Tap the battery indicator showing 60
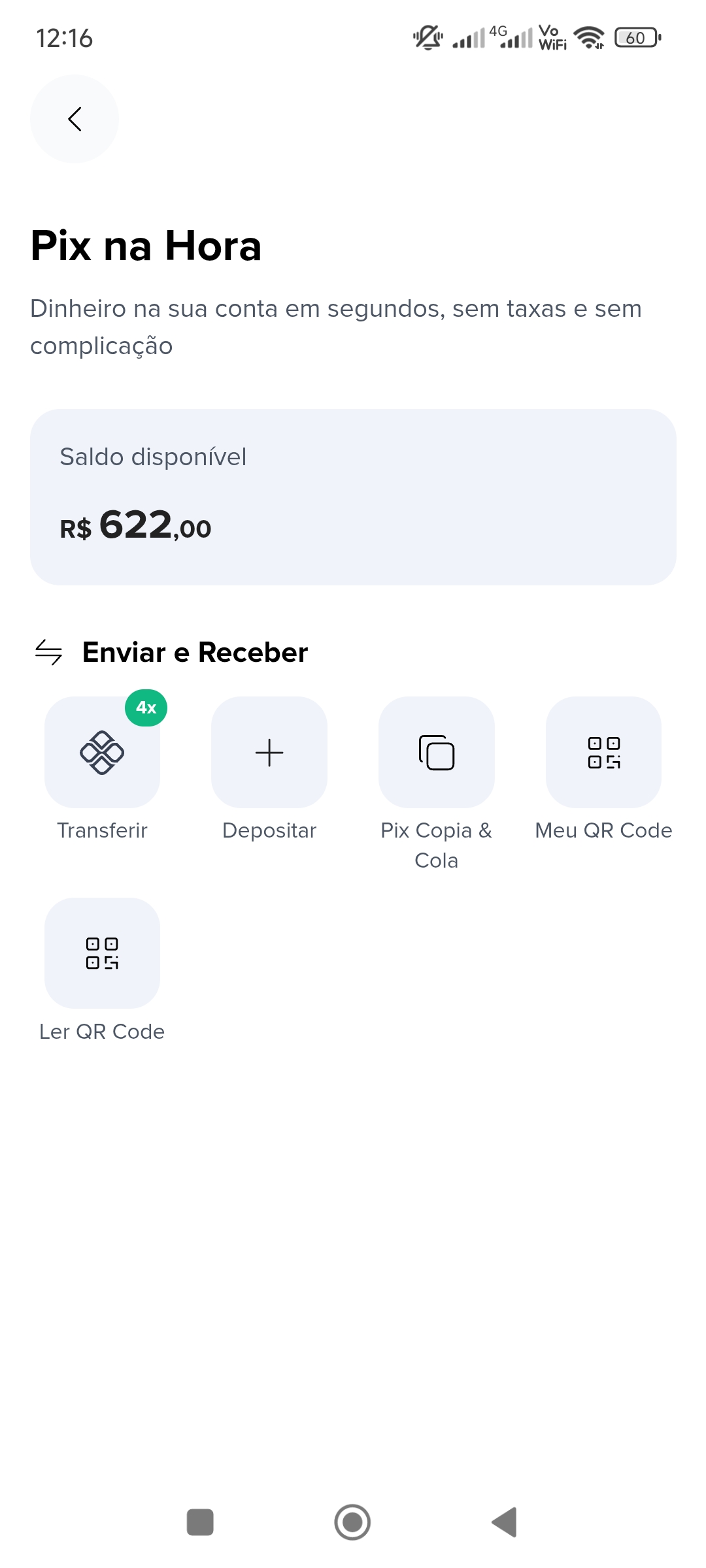 635,38
